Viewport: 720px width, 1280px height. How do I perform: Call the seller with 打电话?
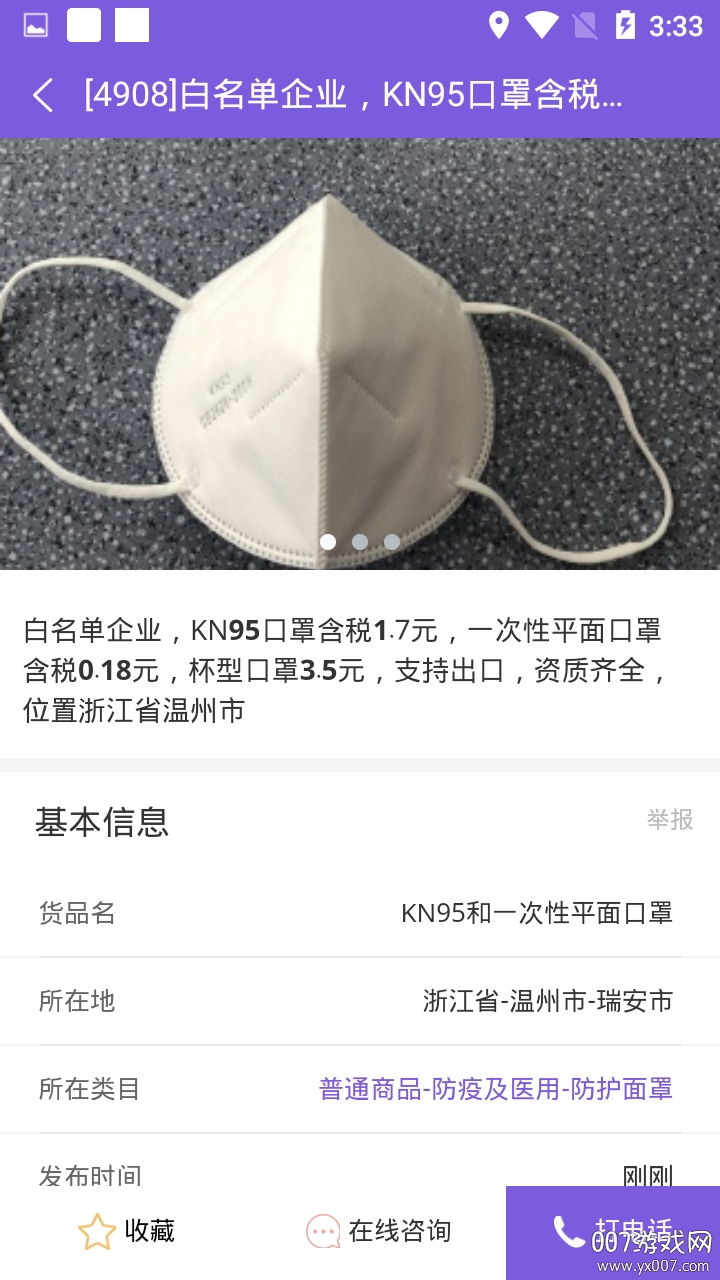coord(612,1231)
